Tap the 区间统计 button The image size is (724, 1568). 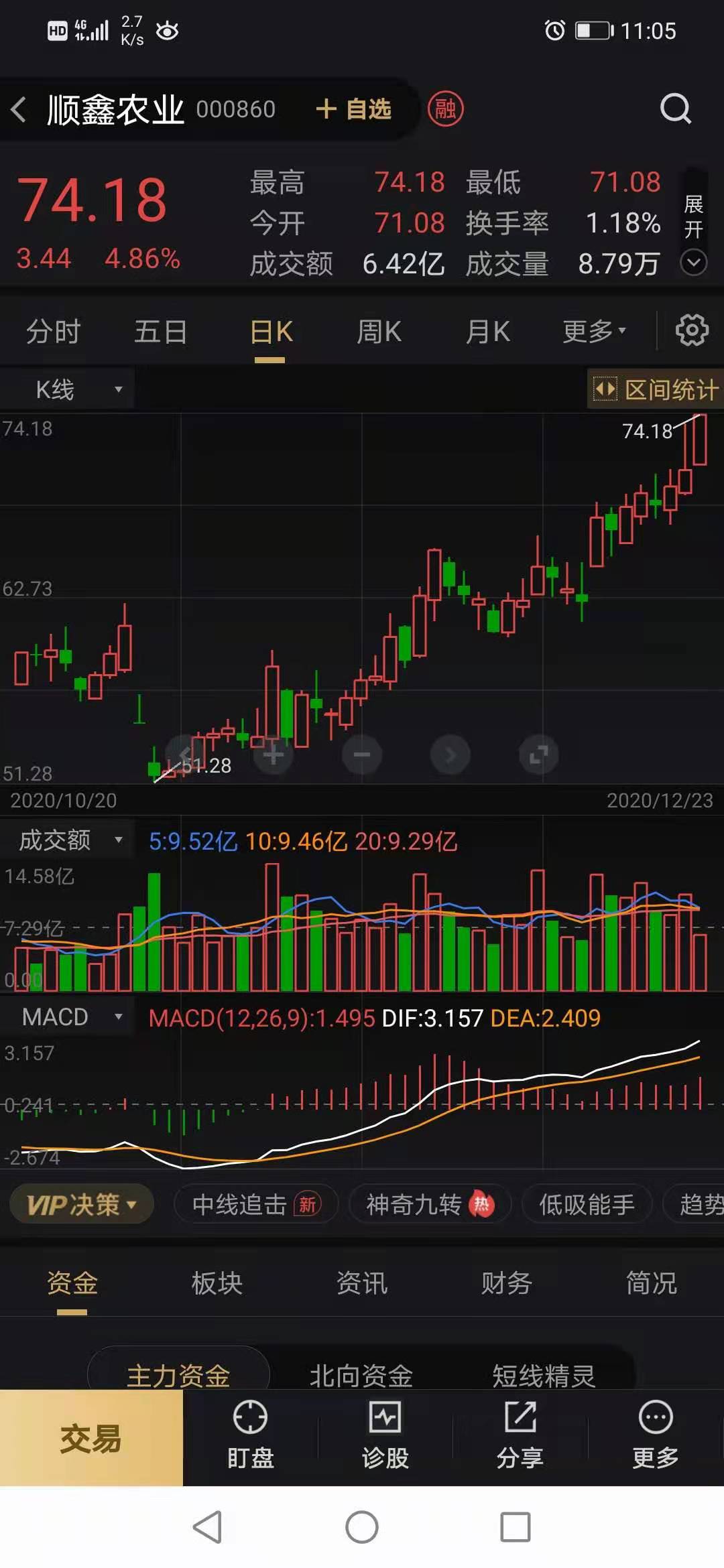656,389
